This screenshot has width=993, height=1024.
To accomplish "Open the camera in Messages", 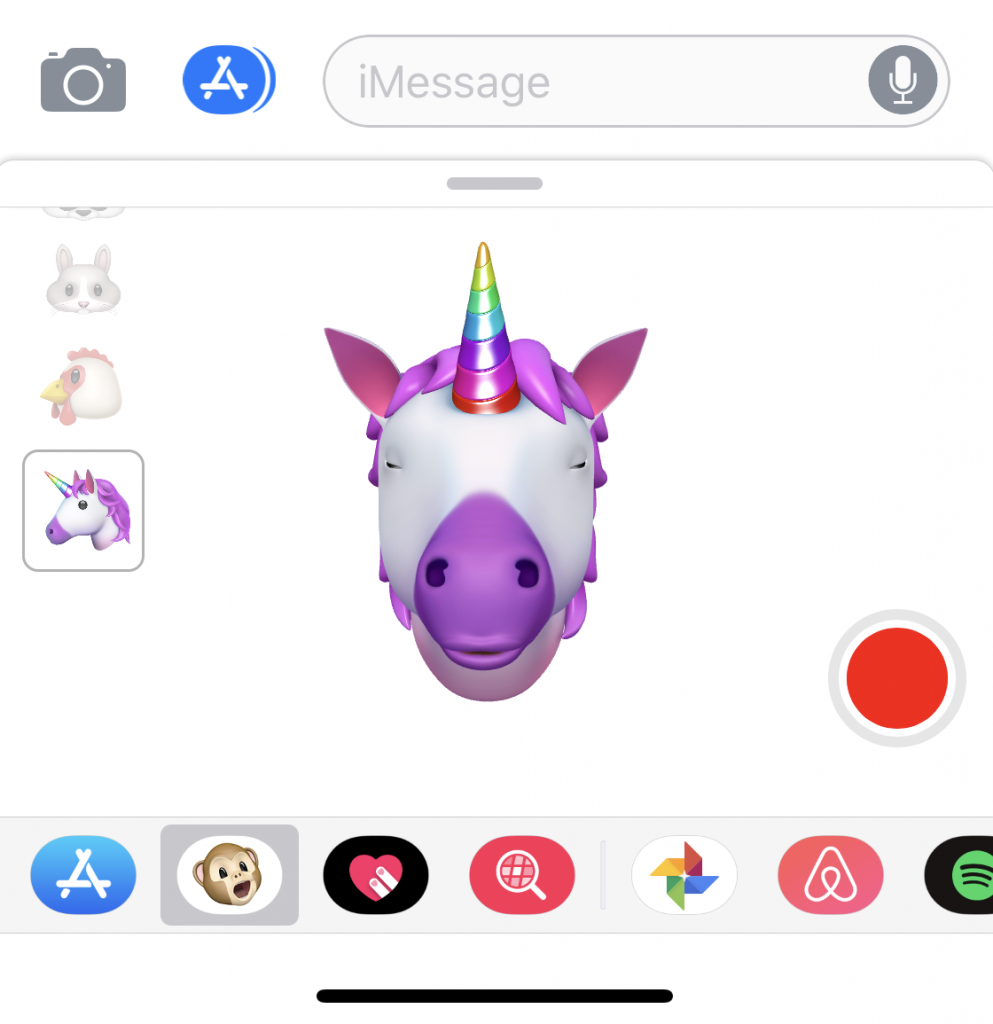I will (x=83, y=81).
